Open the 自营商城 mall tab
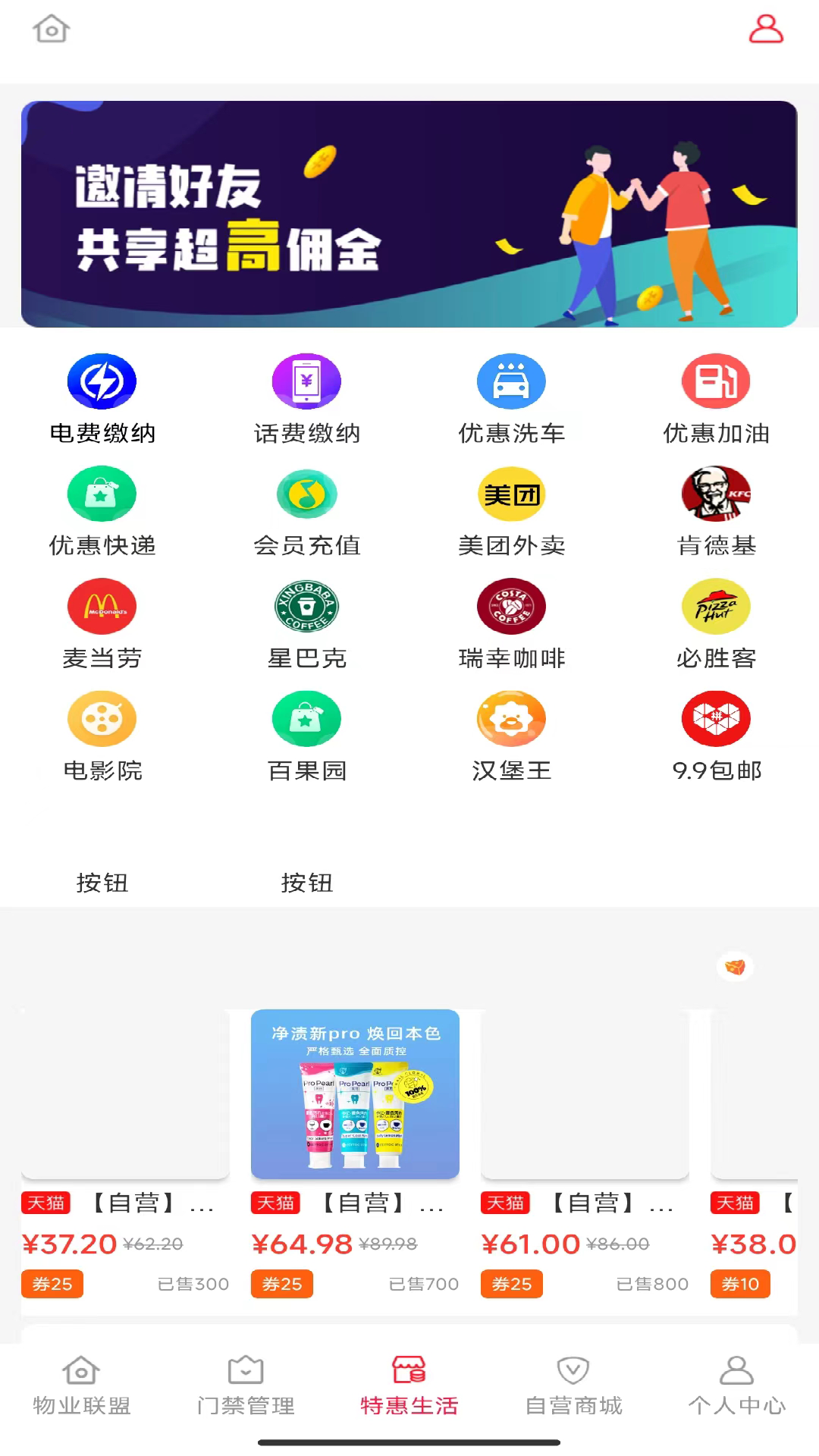This screenshot has width=819, height=1456. (x=573, y=1388)
